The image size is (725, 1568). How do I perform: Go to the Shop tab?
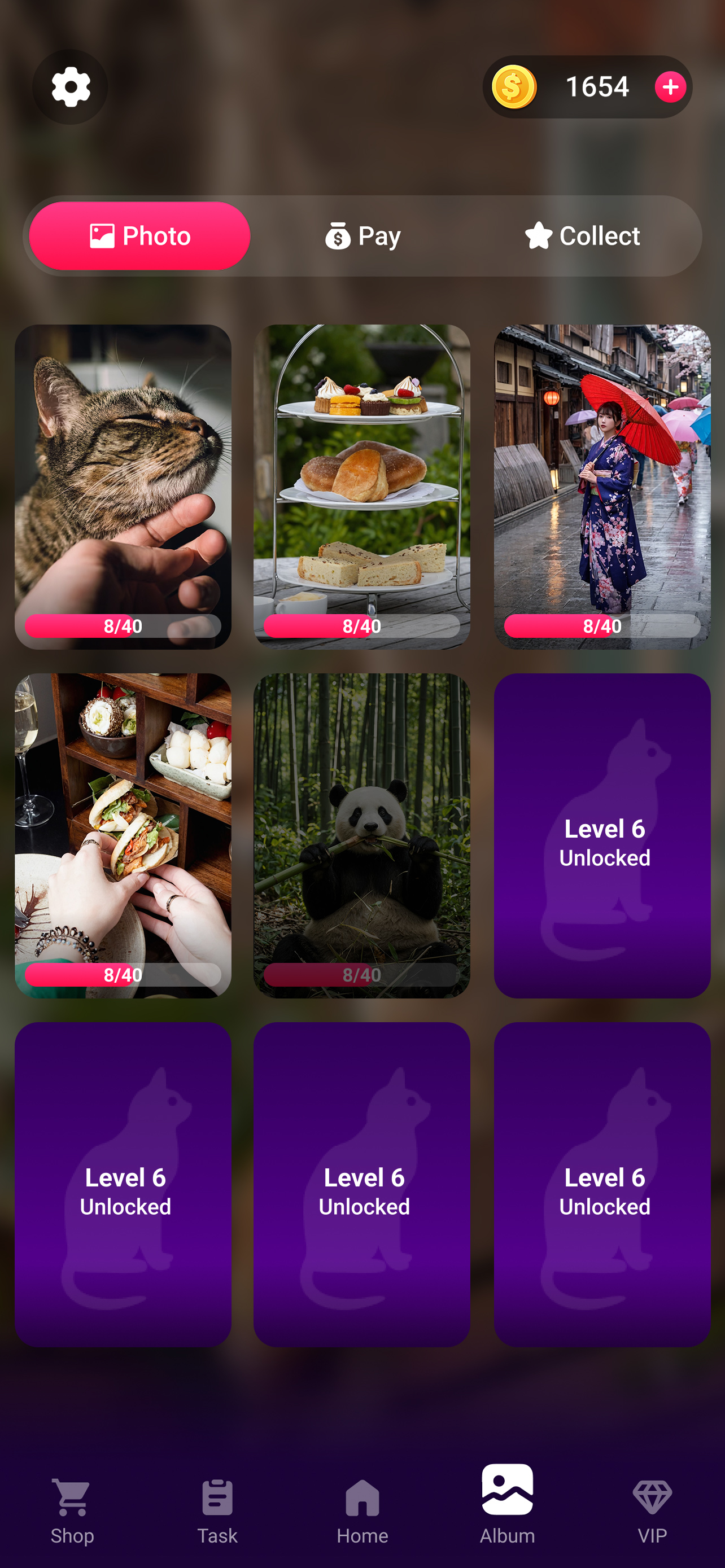pos(72,1511)
